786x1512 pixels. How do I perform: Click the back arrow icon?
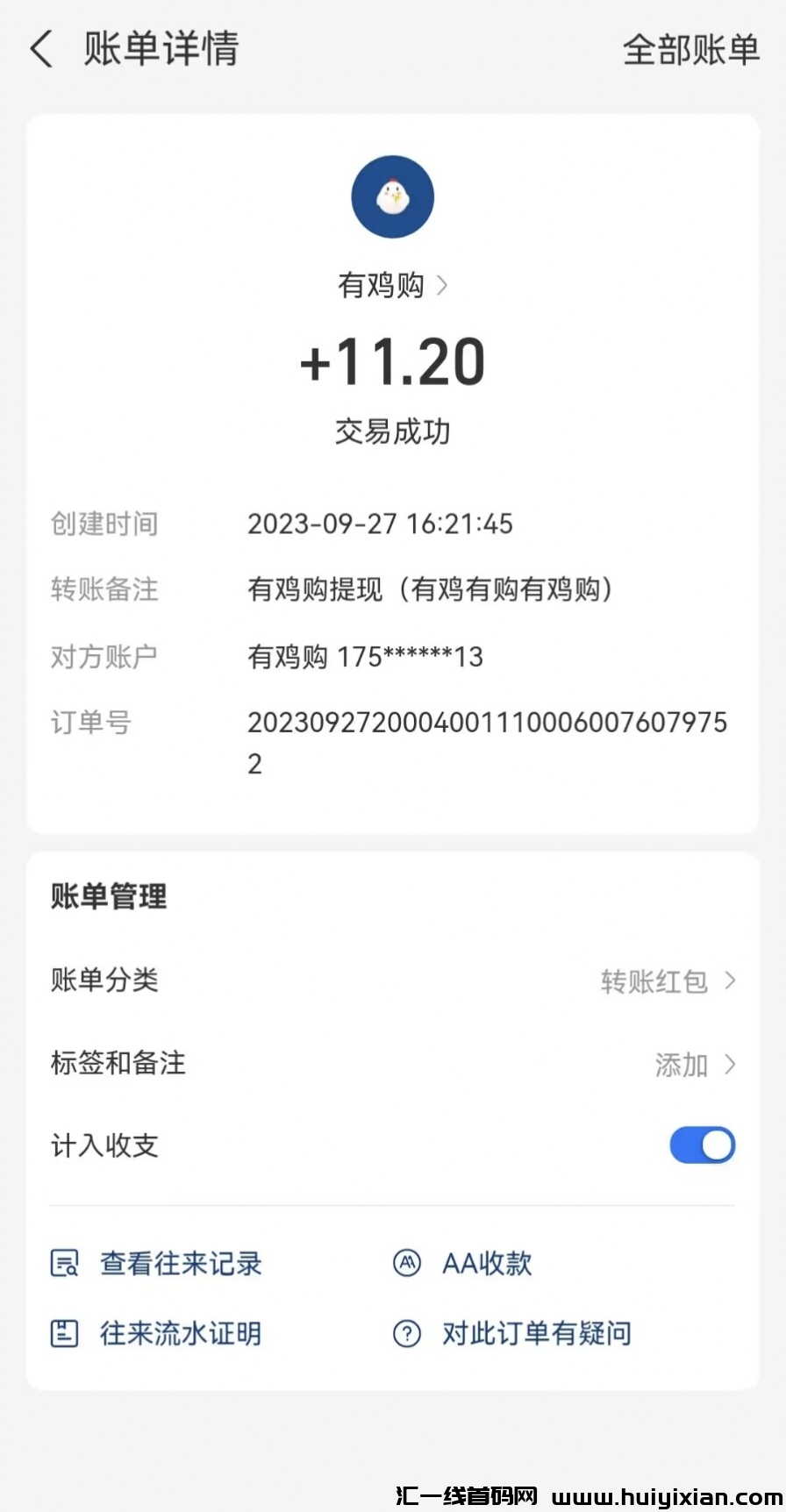pyautogui.click(x=41, y=50)
